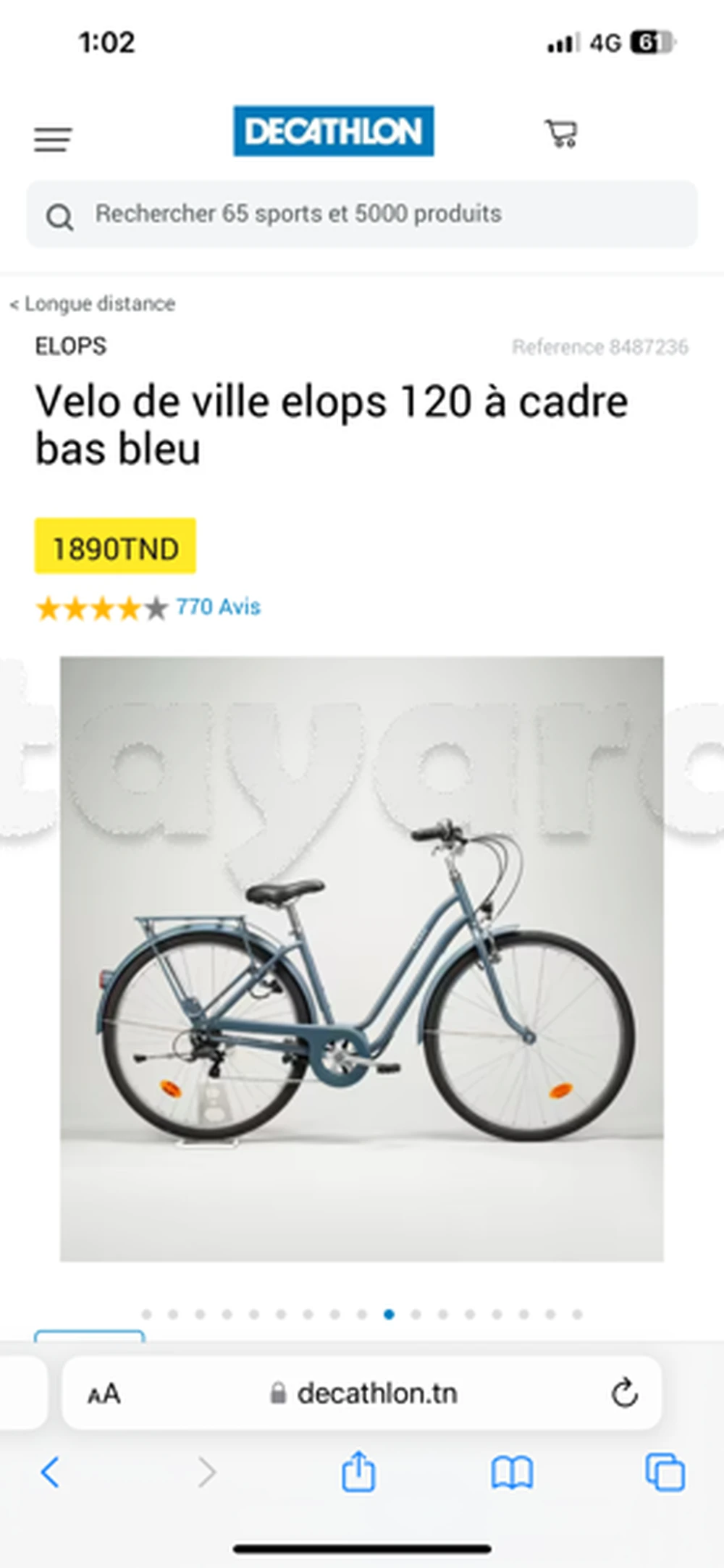Image resolution: width=724 pixels, height=1568 pixels.
Task: Go back to Longue distance category
Action: click(93, 304)
